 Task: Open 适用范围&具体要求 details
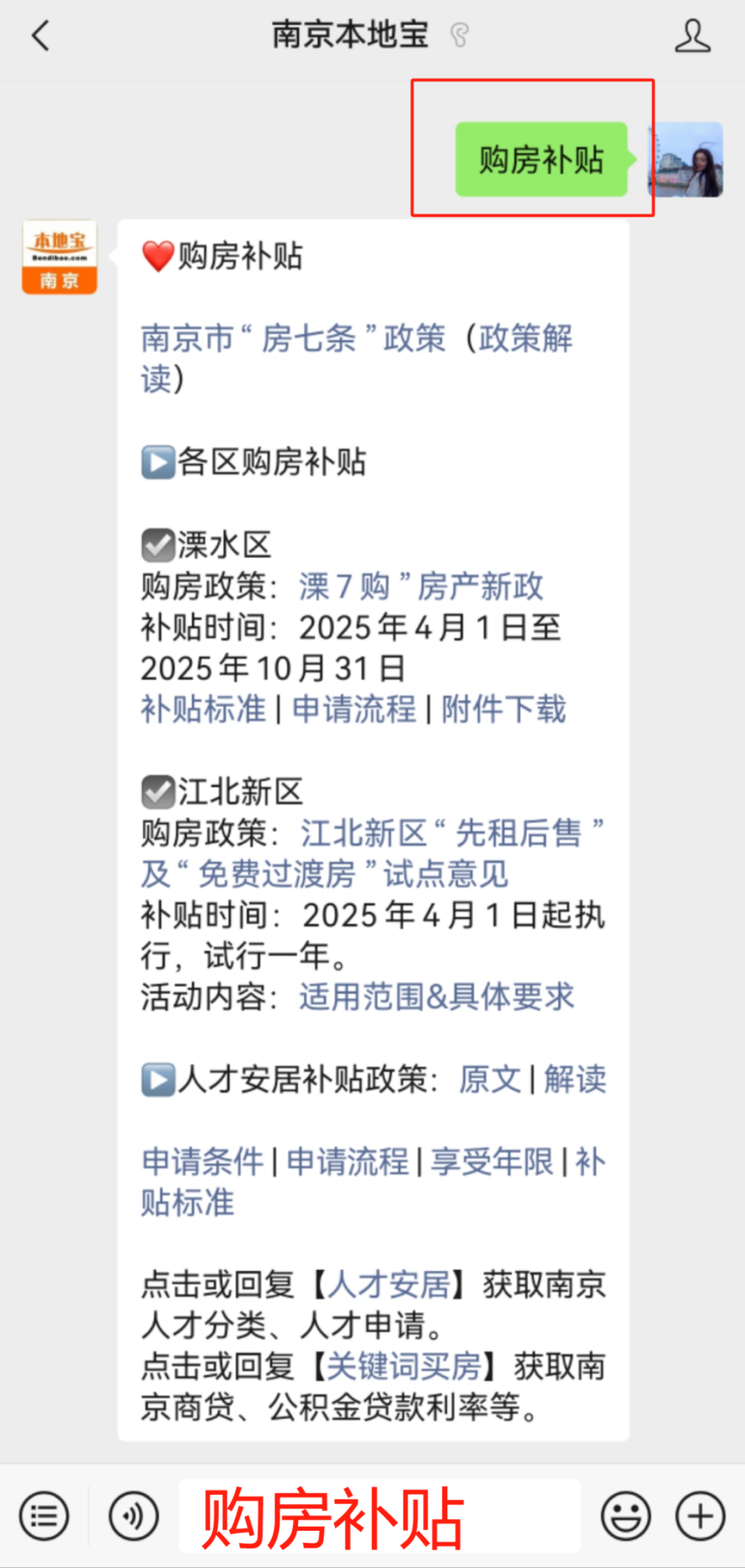click(436, 997)
